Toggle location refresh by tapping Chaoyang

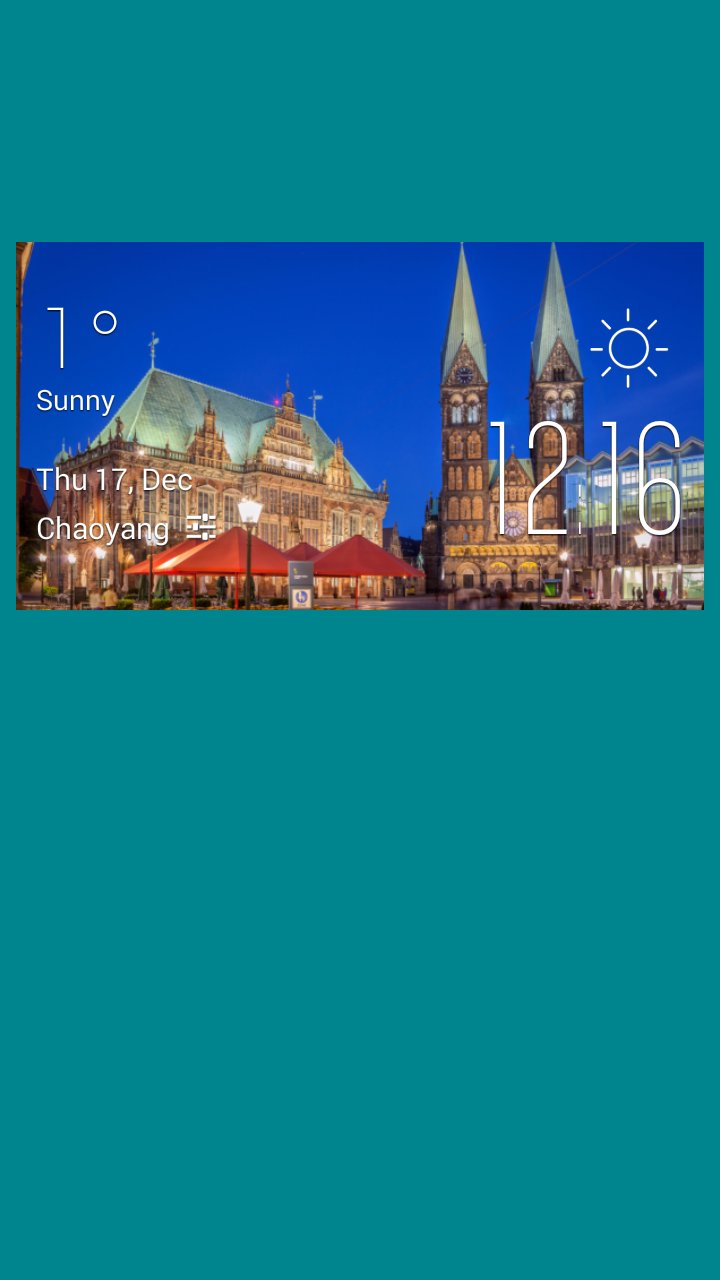tap(103, 529)
